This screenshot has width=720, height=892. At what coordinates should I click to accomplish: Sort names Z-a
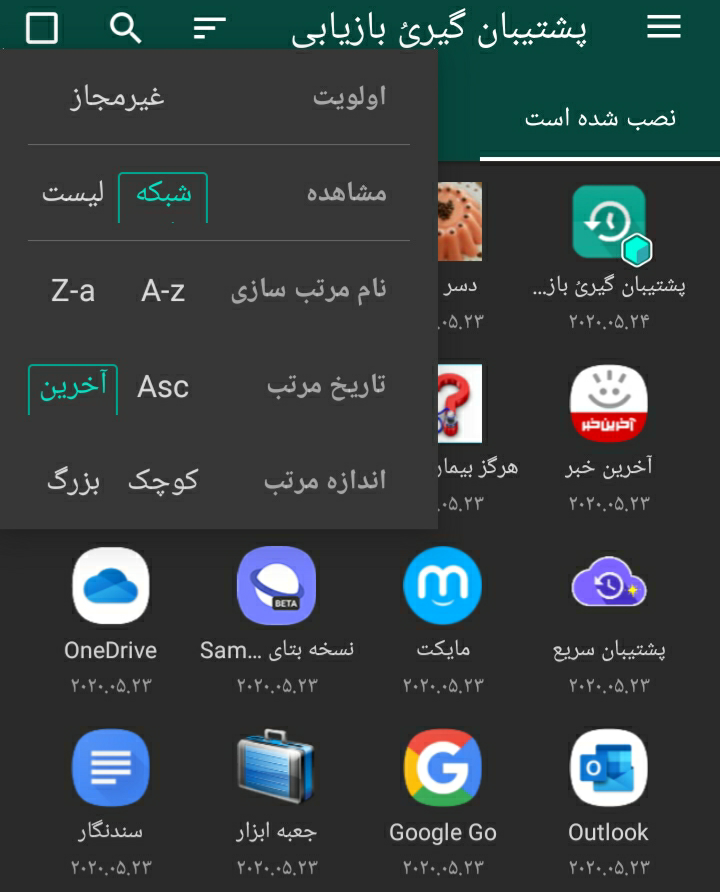point(73,291)
